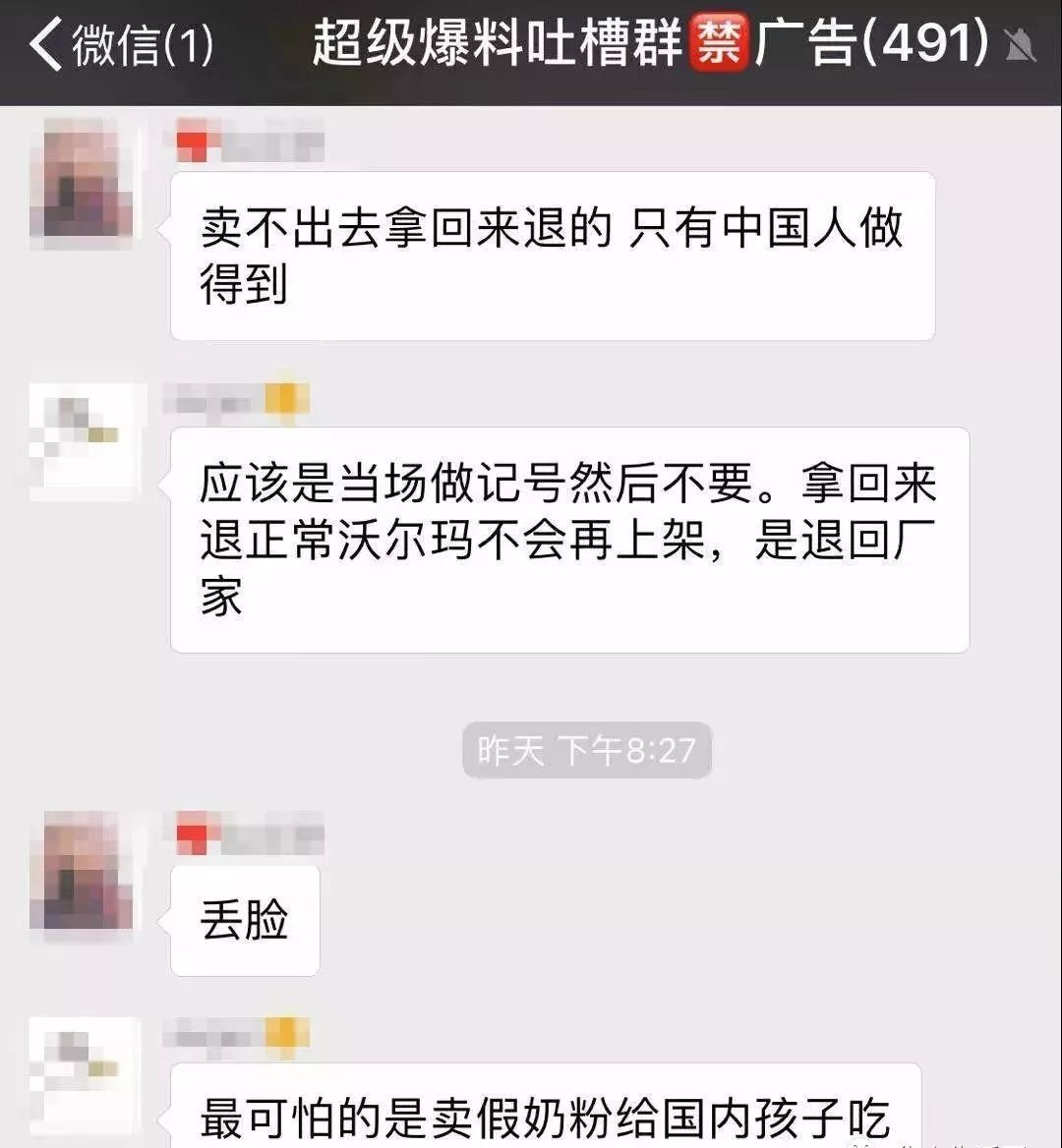Tap the timestamp 昨天 下午8:27
The width and height of the screenshot is (1062, 1148).
[585, 751]
